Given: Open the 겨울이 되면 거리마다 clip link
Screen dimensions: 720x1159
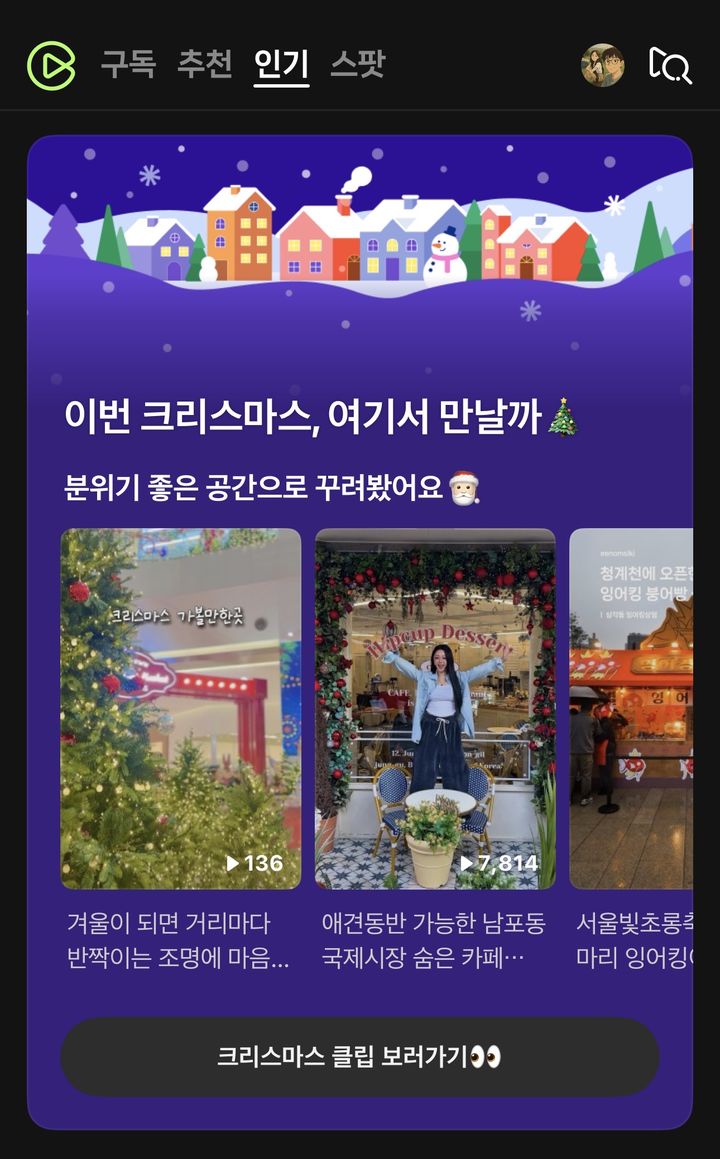Looking at the screenshot, I should pyautogui.click(x=175, y=940).
